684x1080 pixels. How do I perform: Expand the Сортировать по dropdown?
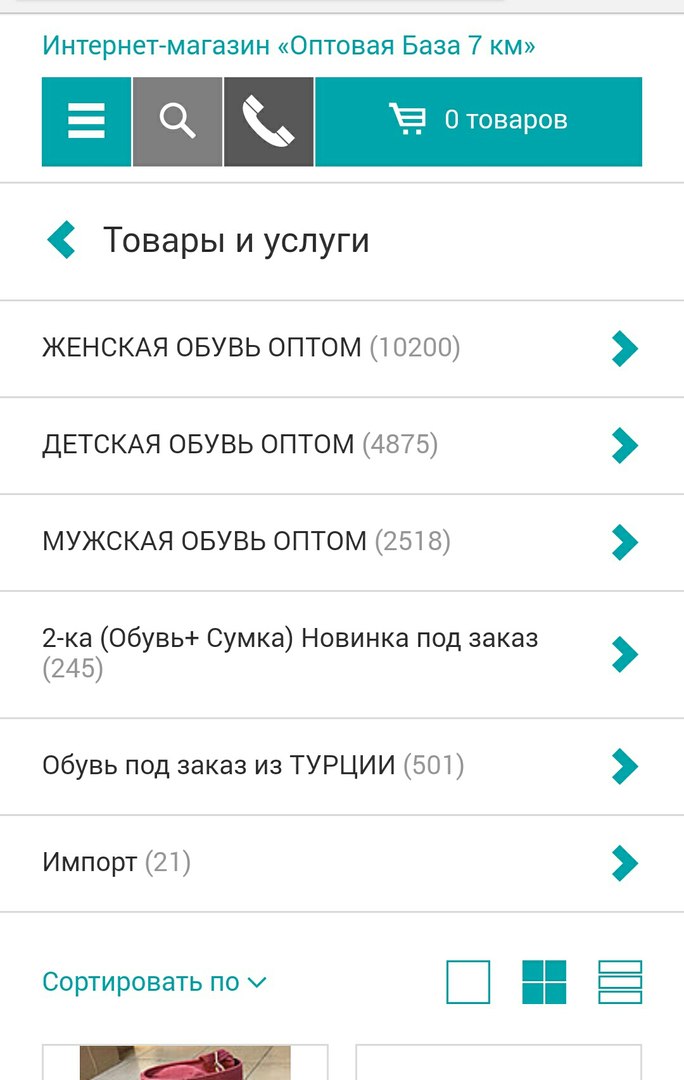click(155, 982)
